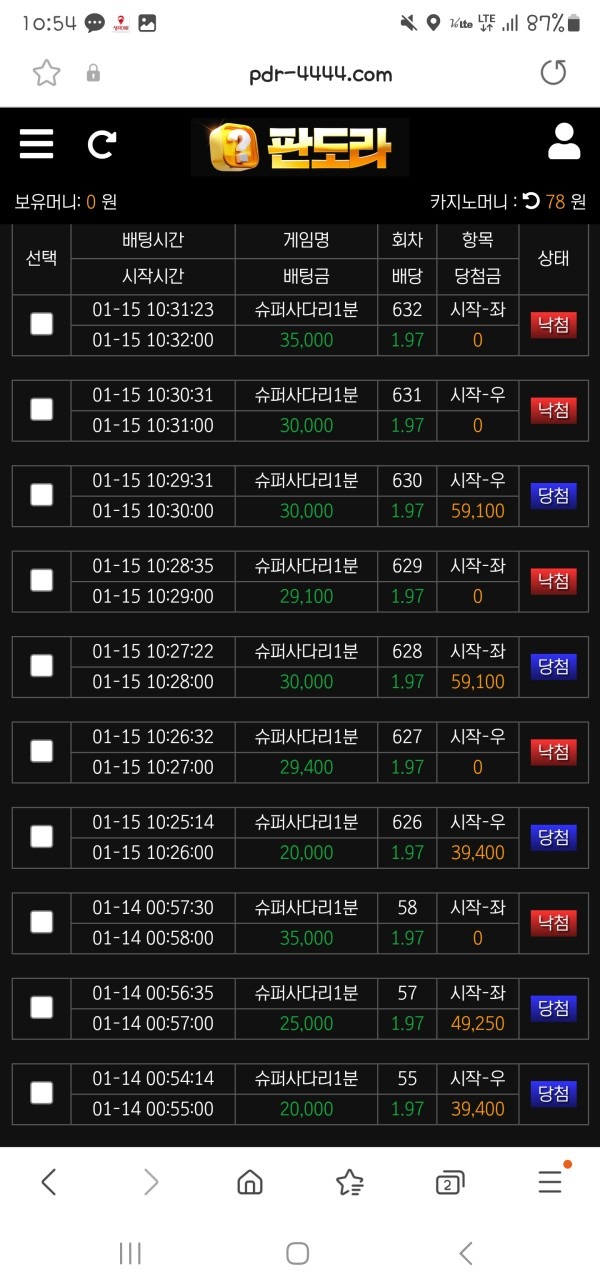Tick the checkbox for round 630
Viewport: 600px width, 1287px height.
tap(41, 495)
